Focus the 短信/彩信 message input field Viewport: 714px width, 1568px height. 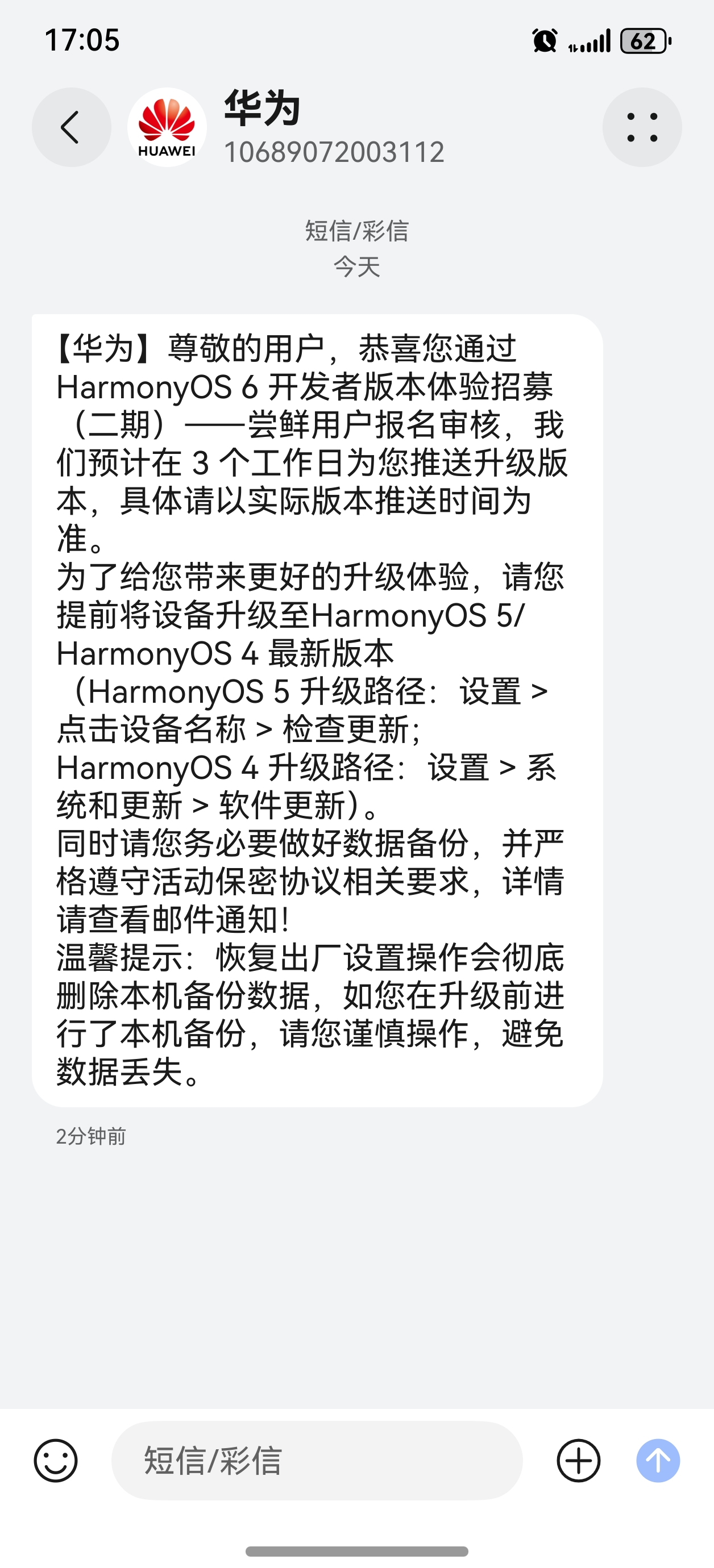(317, 1460)
